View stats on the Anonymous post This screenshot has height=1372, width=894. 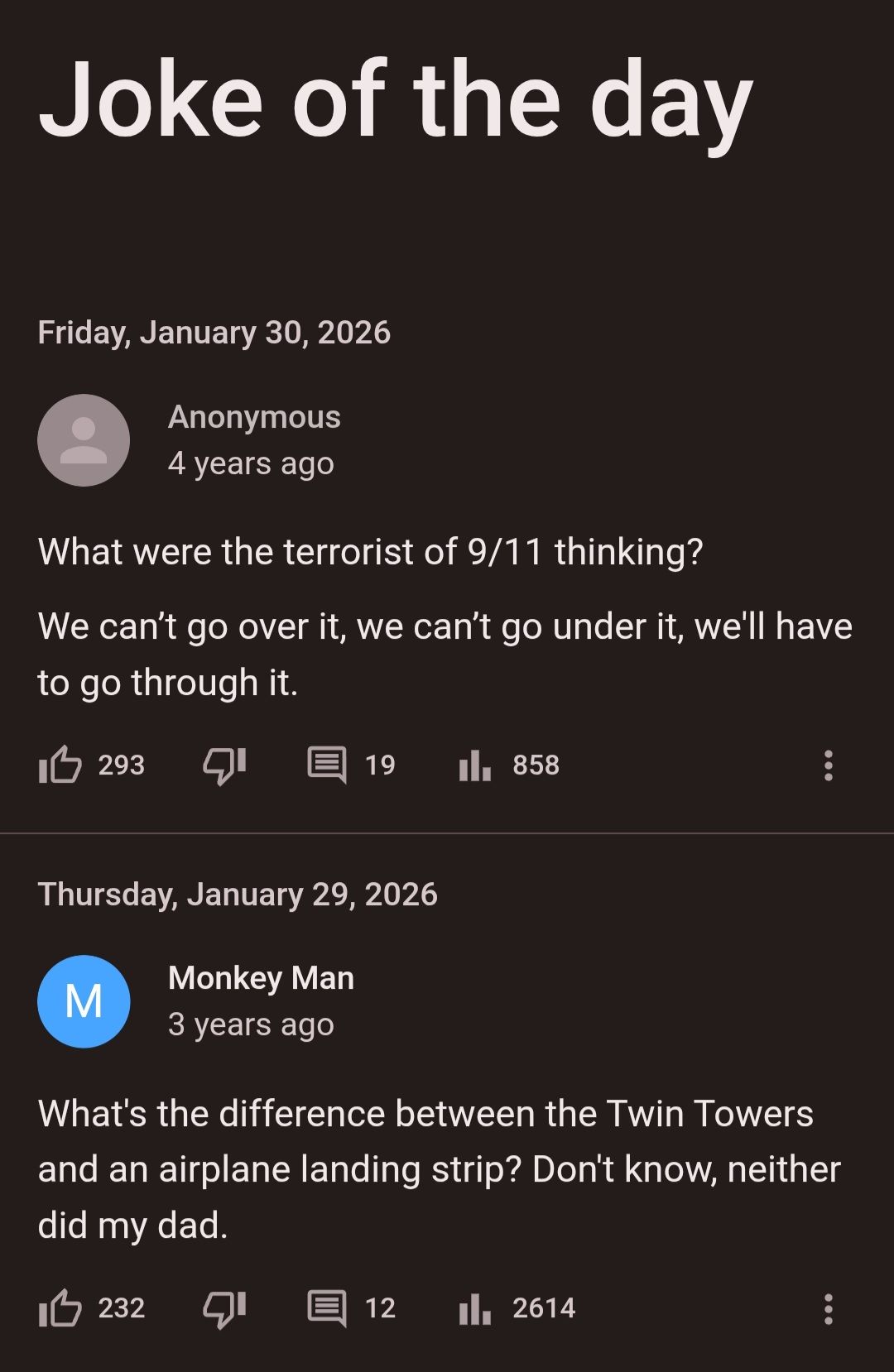(x=475, y=765)
